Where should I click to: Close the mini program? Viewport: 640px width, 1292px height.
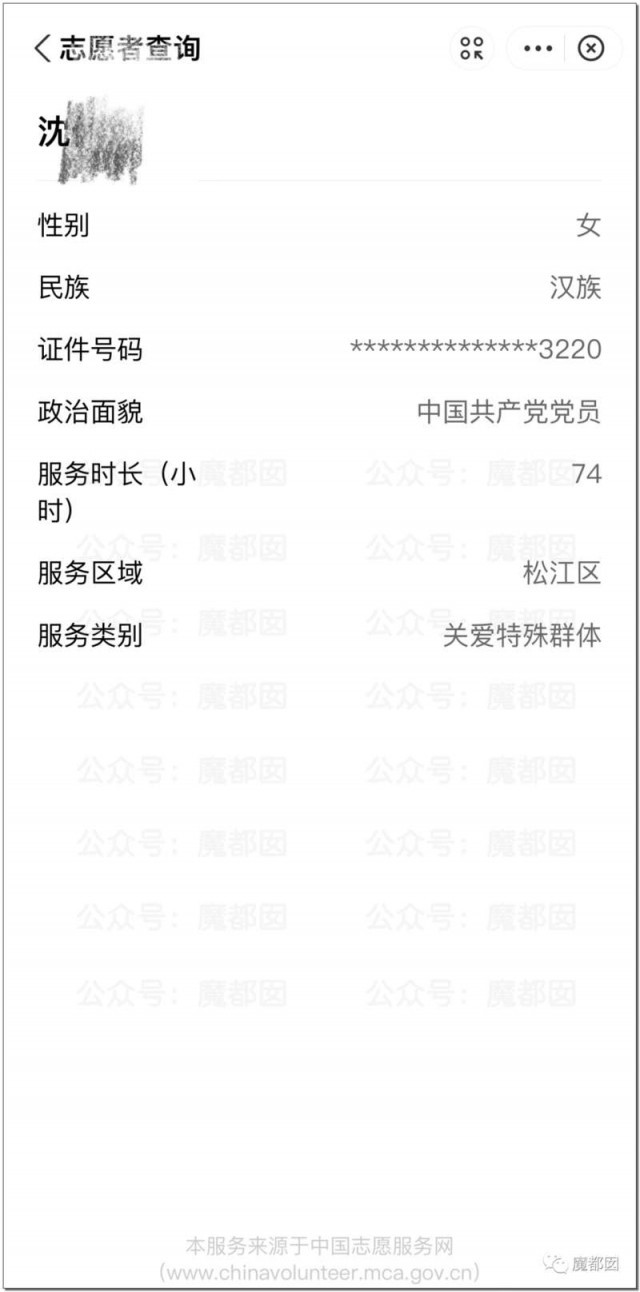(x=592, y=48)
